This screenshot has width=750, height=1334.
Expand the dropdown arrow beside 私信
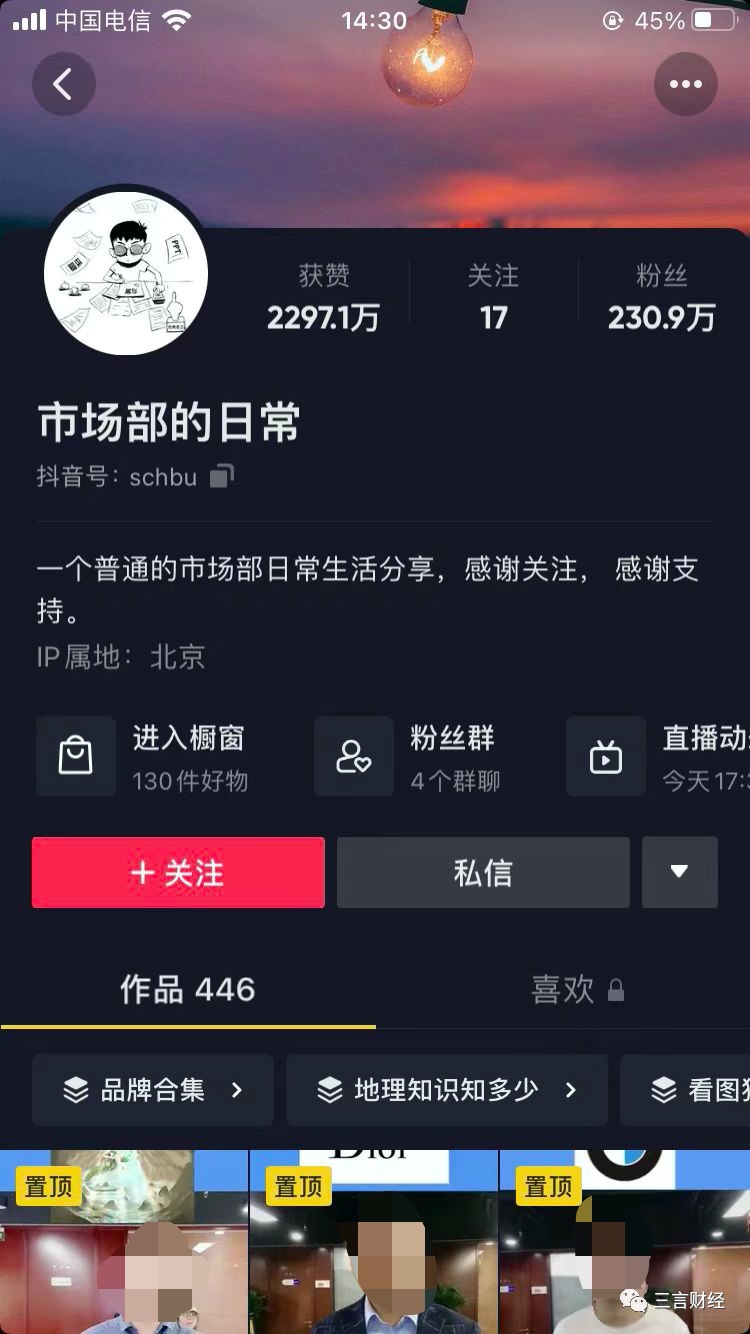point(679,872)
